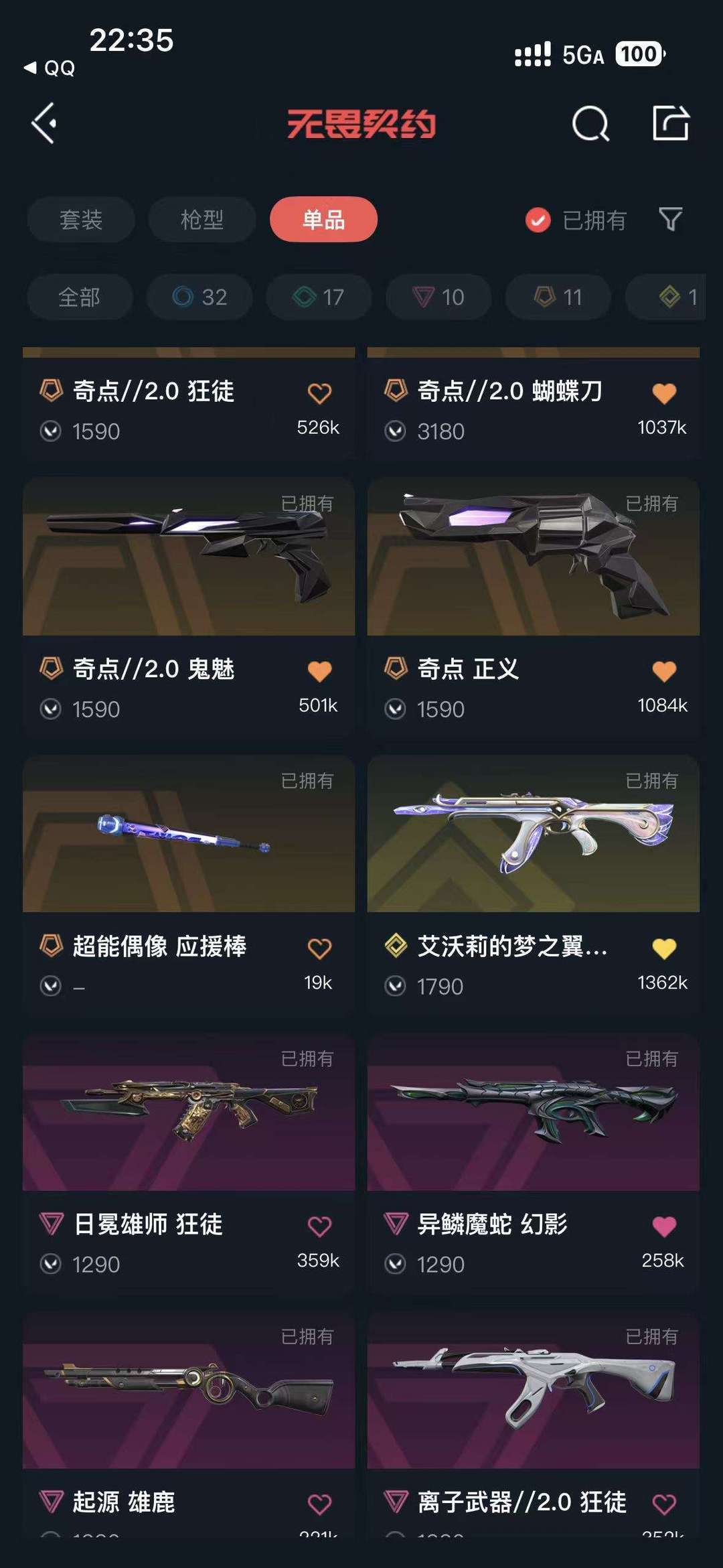723x1568 pixels.
Task: Open the 起源 雄鹿 skin card
Action: (x=189, y=1425)
